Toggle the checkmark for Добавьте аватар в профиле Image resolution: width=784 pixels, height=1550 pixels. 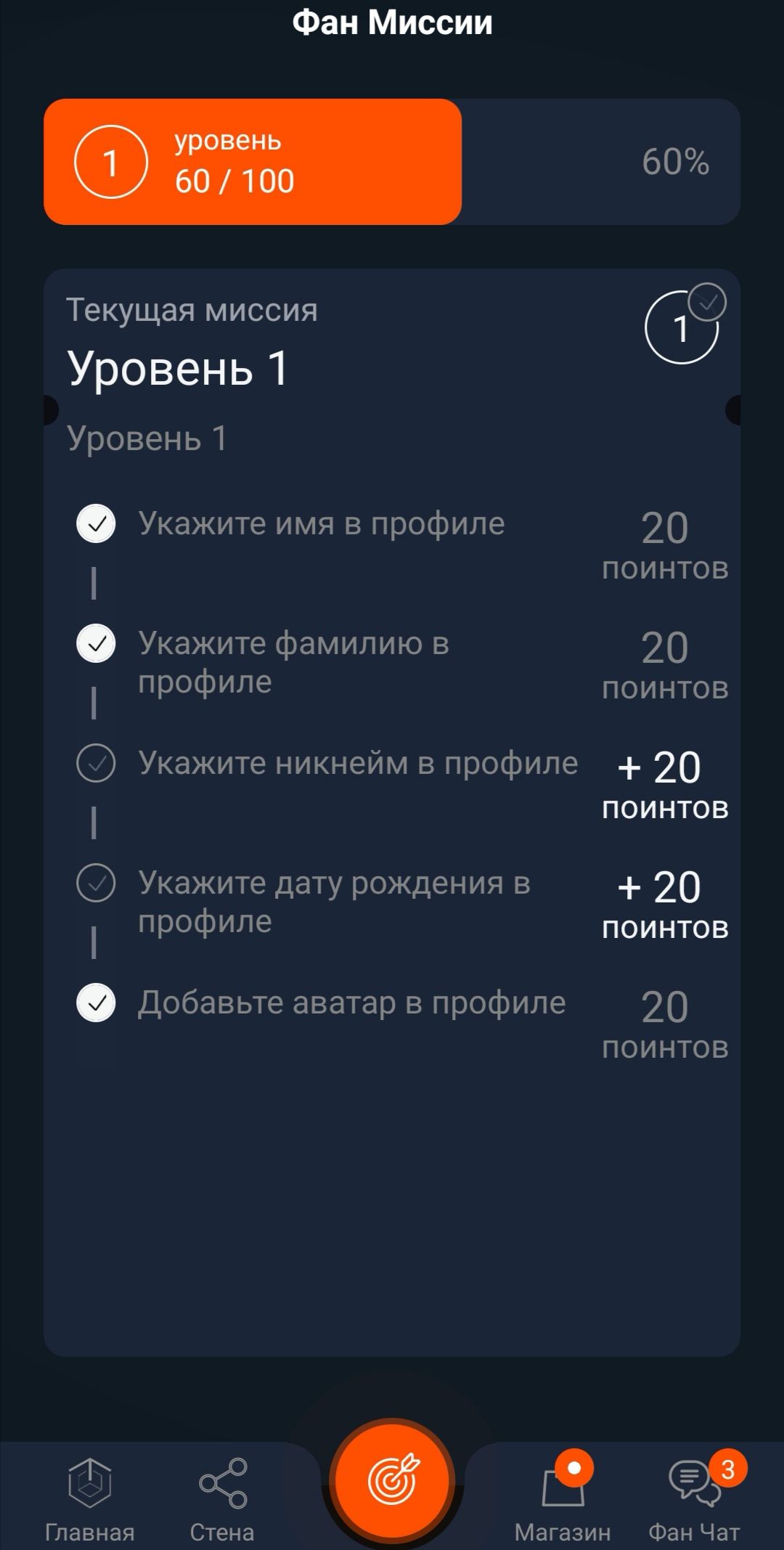[x=95, y=1002]
